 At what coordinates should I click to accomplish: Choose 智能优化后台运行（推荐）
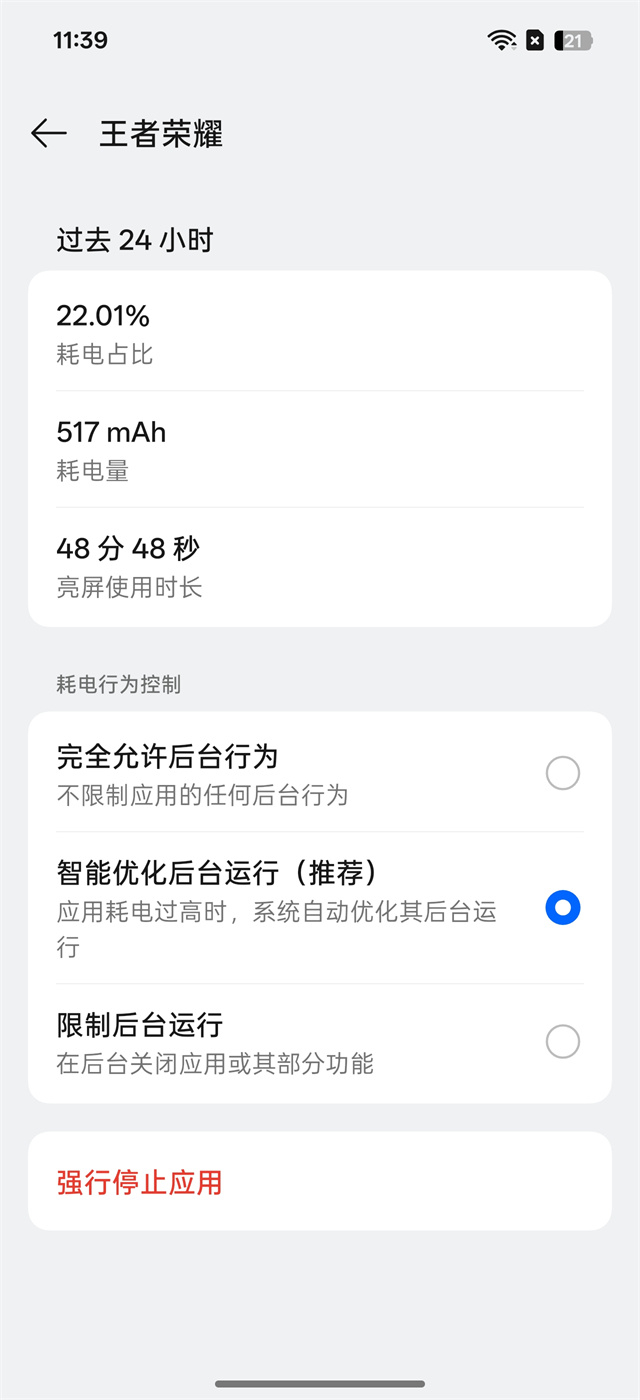pos(562,908)
